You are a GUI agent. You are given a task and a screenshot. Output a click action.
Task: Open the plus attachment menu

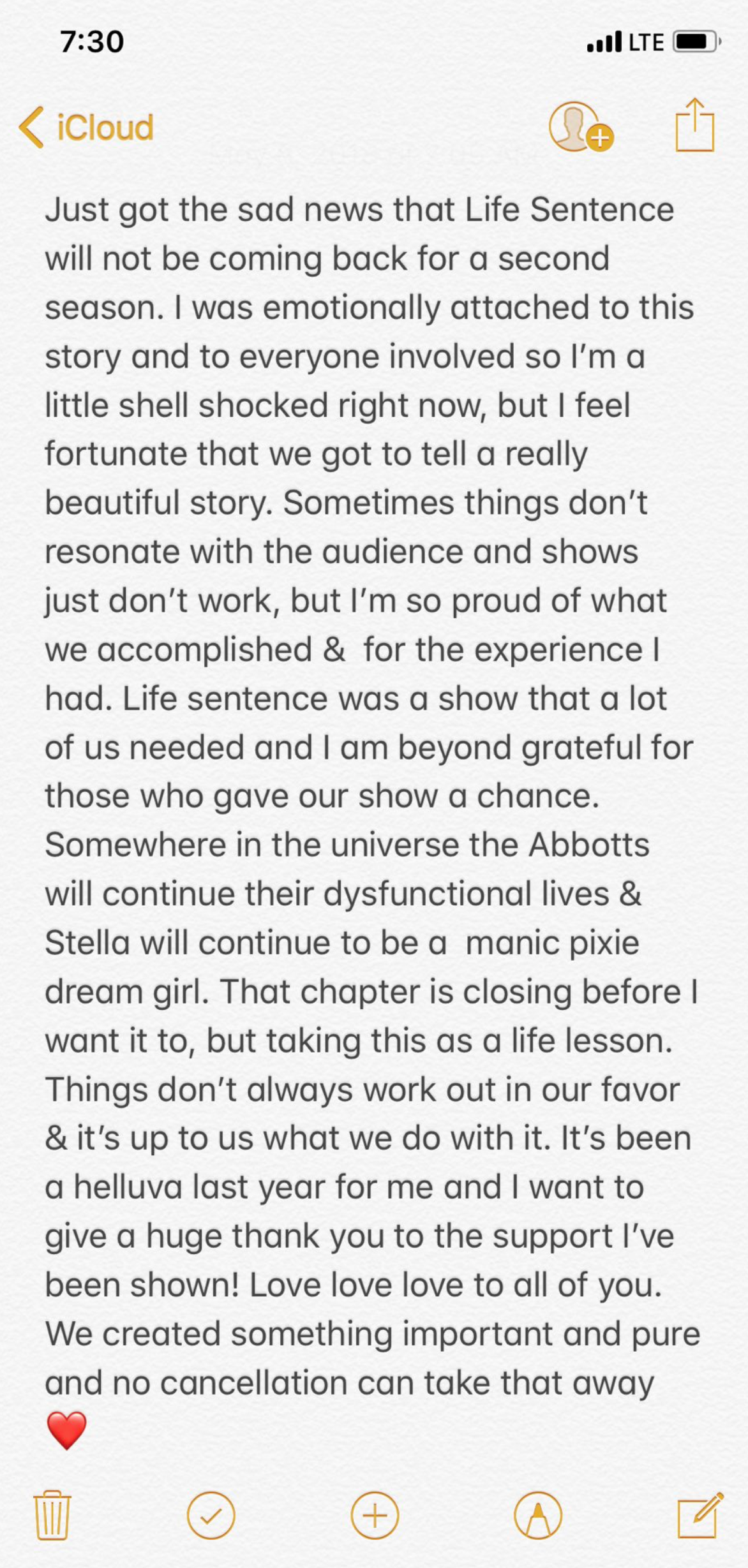coord(375,1515)
